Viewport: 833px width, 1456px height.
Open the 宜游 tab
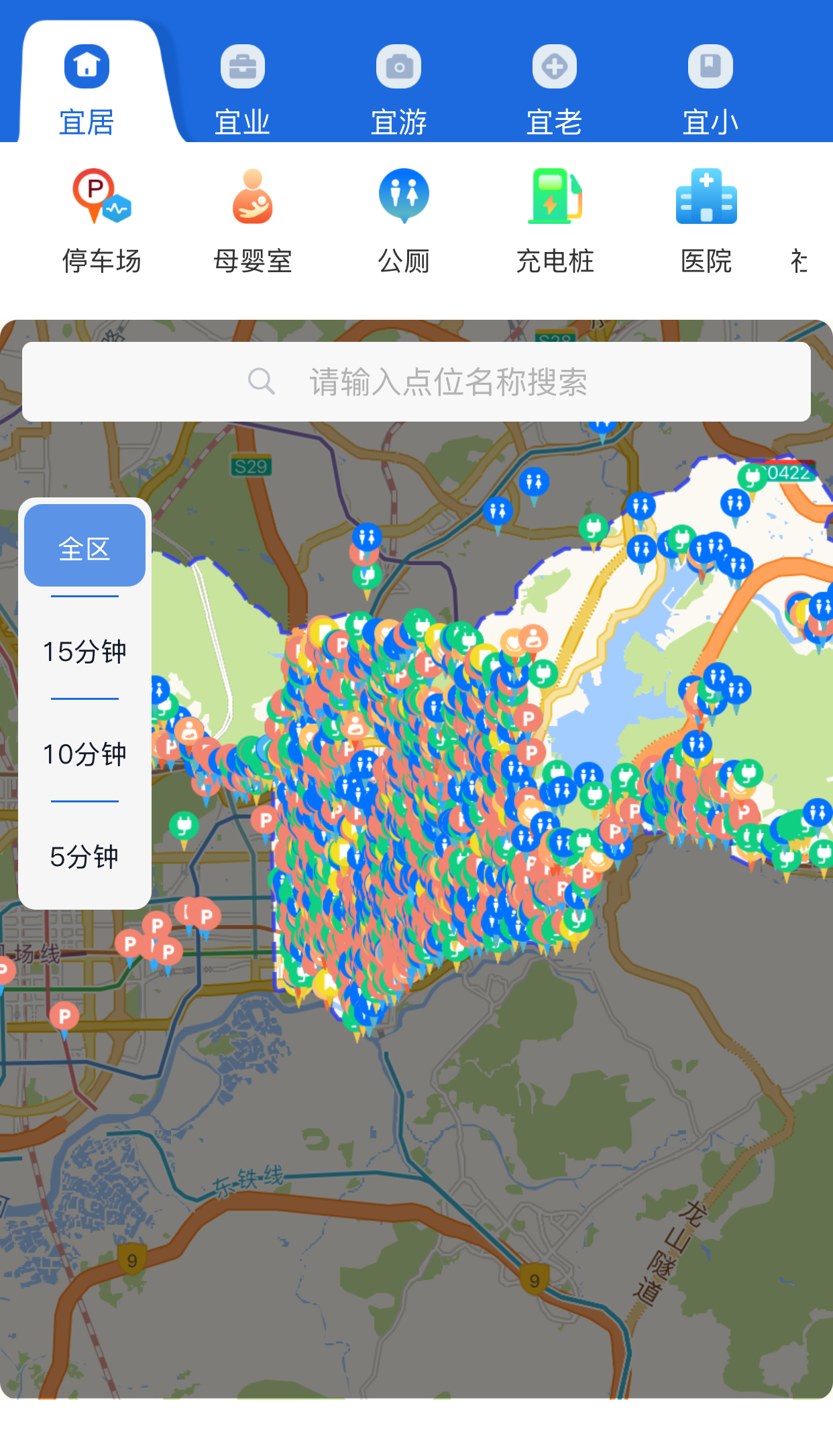tap(398, 88)
